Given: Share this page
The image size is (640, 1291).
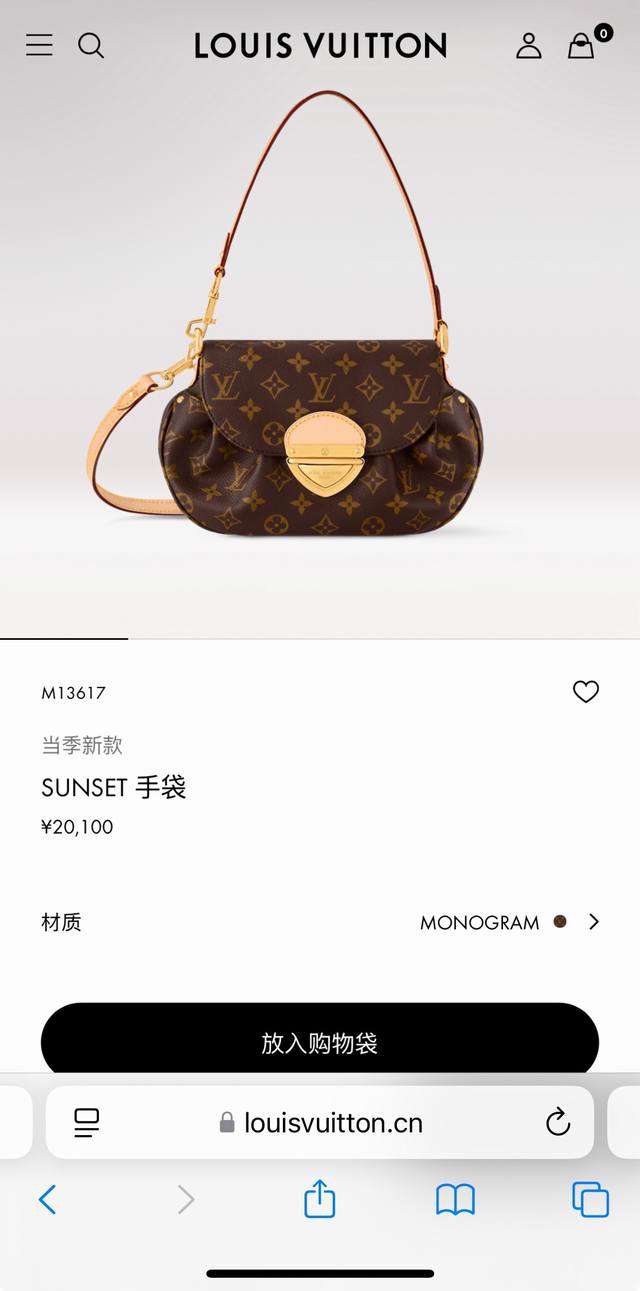Looking at the screenshot, I should (319, 1199).
